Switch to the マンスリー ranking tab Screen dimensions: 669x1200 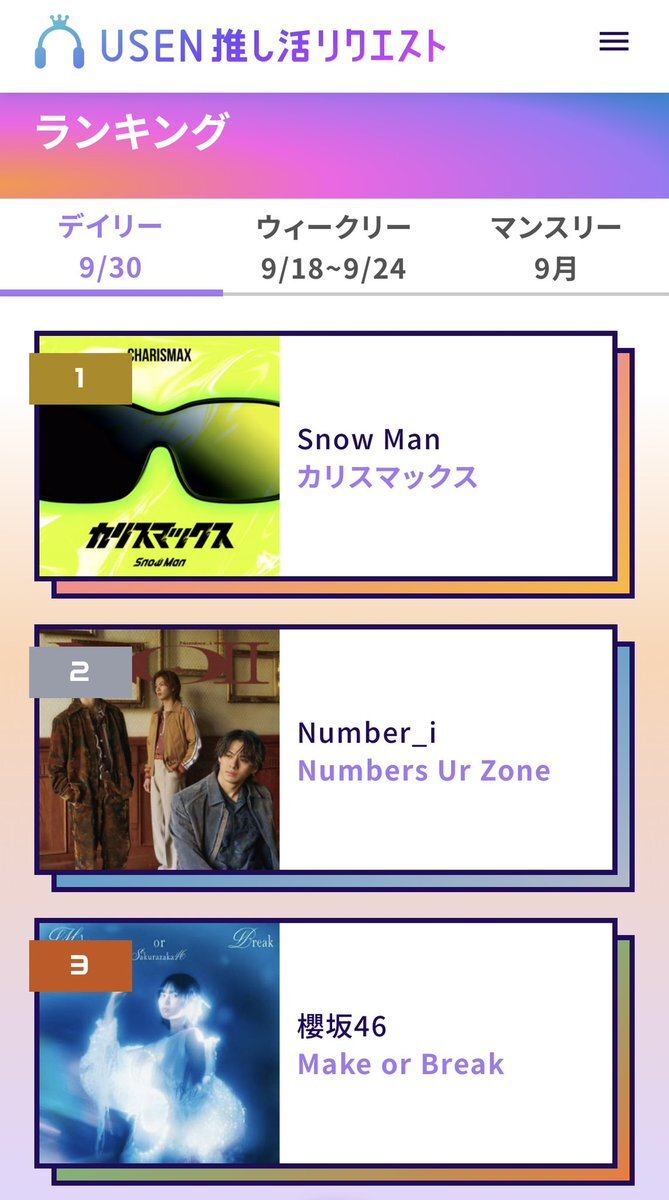(555, 247)
